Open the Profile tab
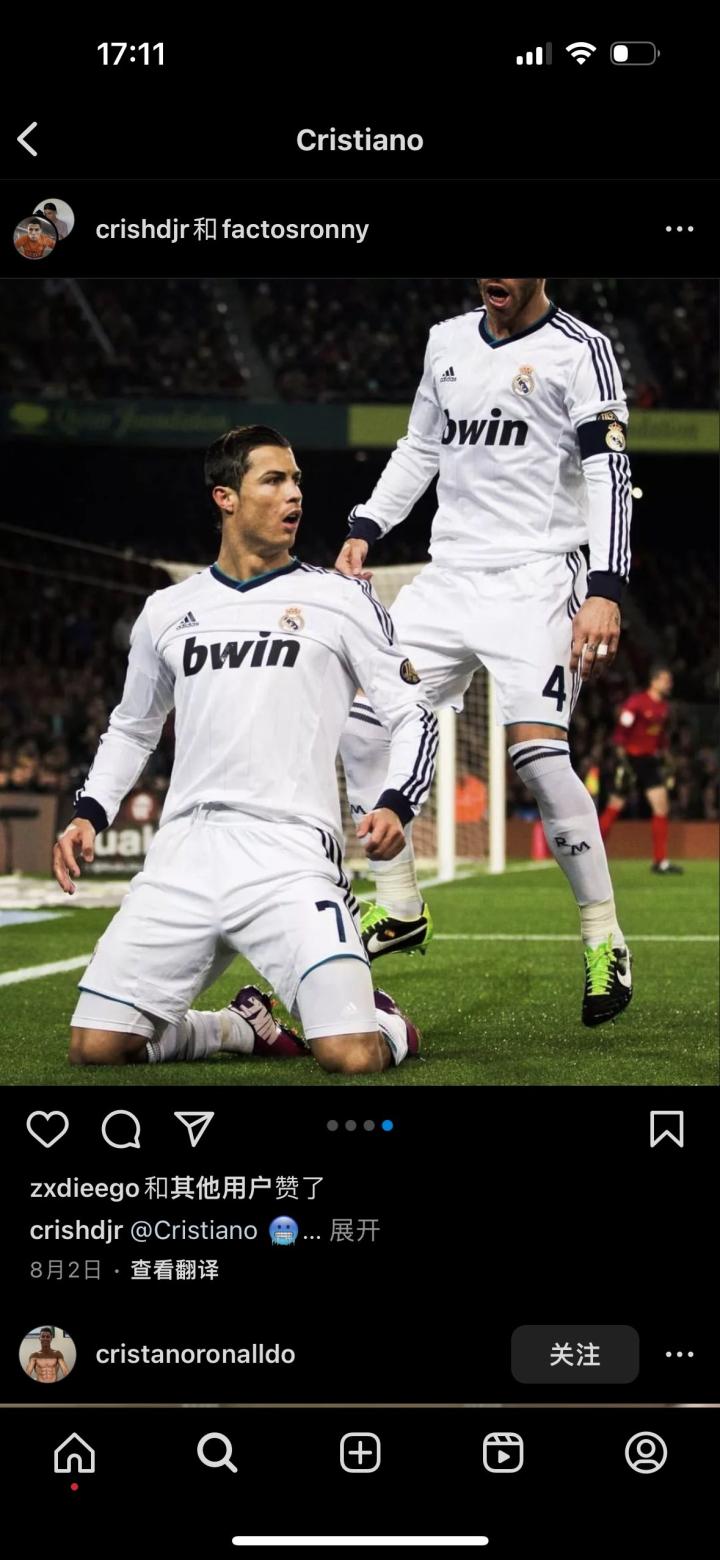The width and height of the screenshot is (720, 1560). (646, 1452)
